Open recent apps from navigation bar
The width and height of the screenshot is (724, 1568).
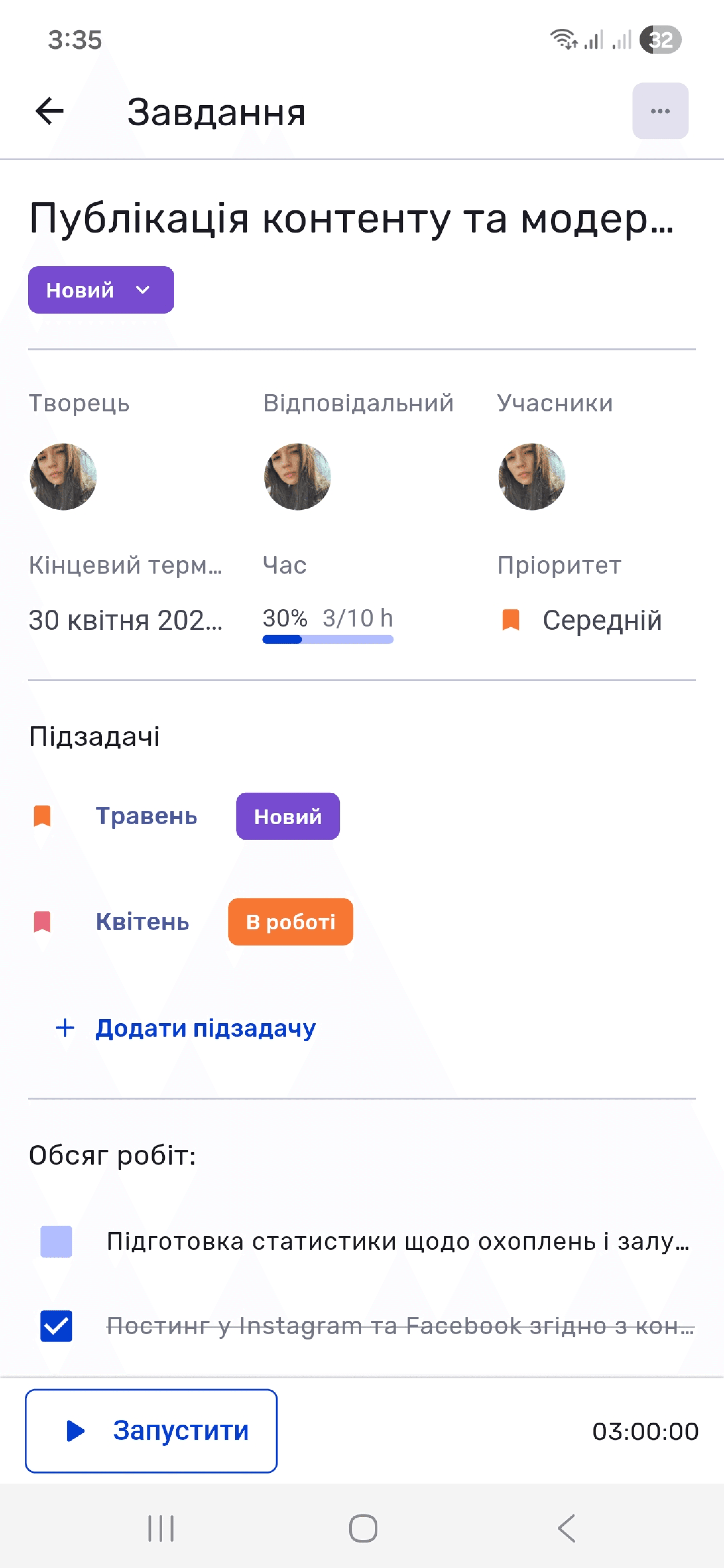pos(161,1528)
